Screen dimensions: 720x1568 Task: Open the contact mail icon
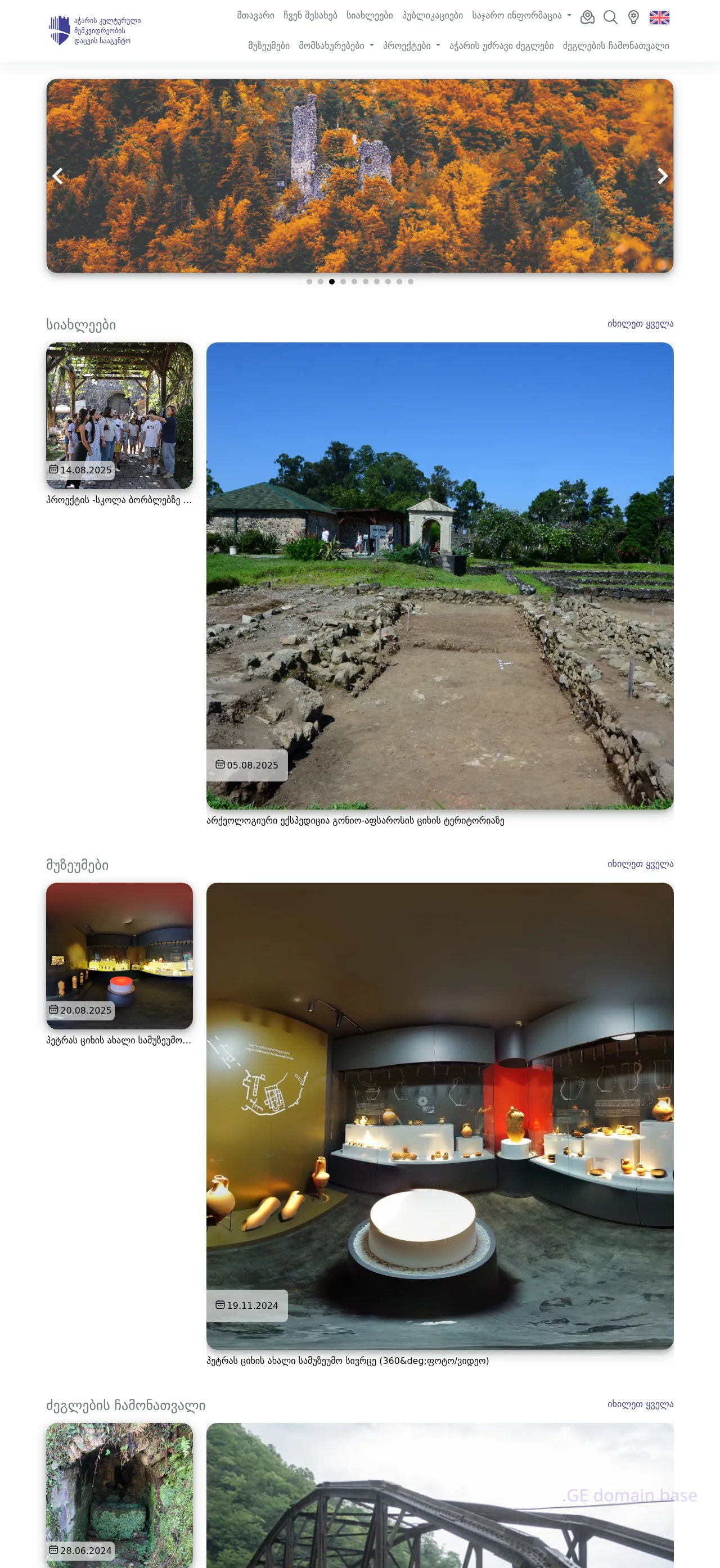click(x=587, y=17)
